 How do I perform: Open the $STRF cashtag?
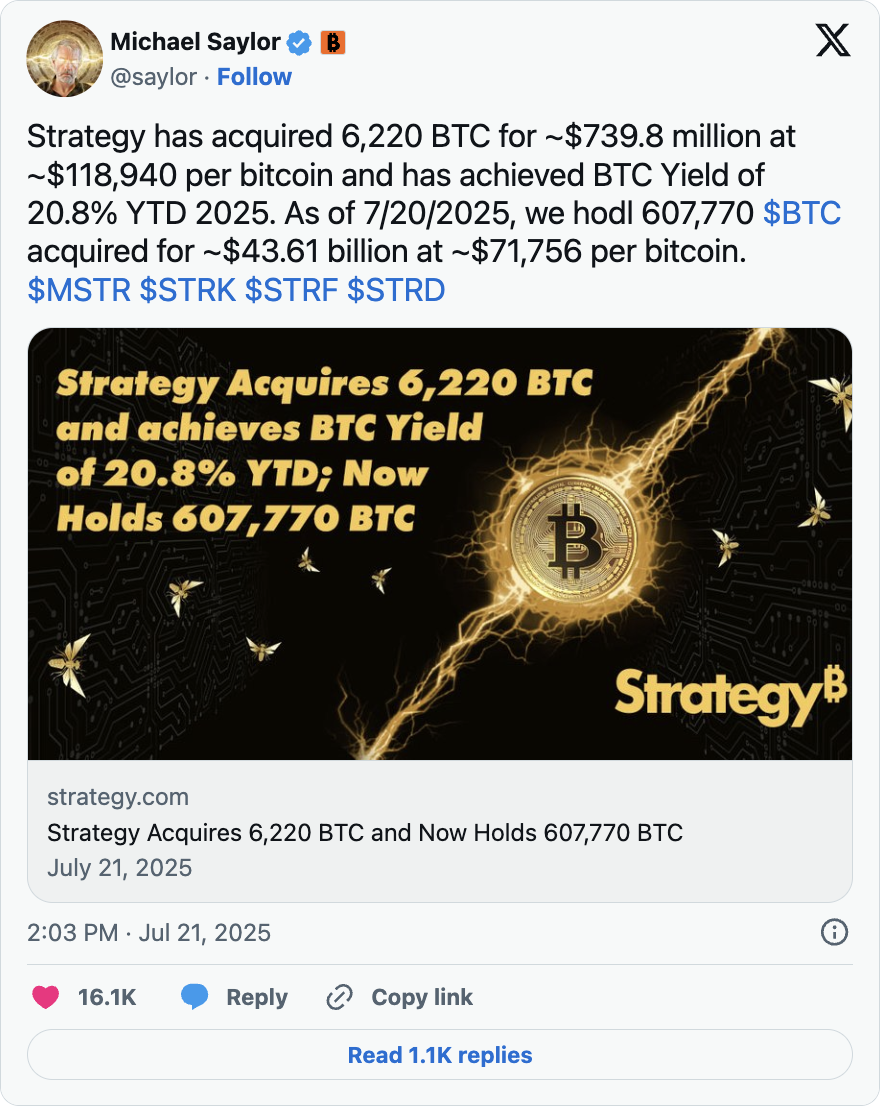pos(291,290)
